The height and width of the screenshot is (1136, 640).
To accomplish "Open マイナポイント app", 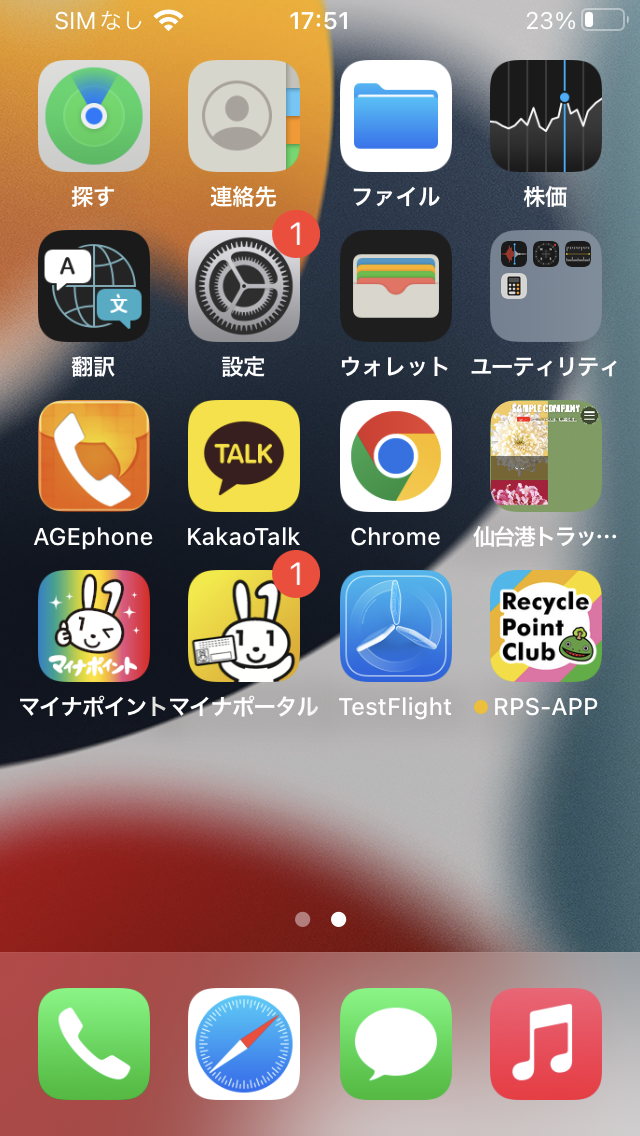I will point(94,626).
